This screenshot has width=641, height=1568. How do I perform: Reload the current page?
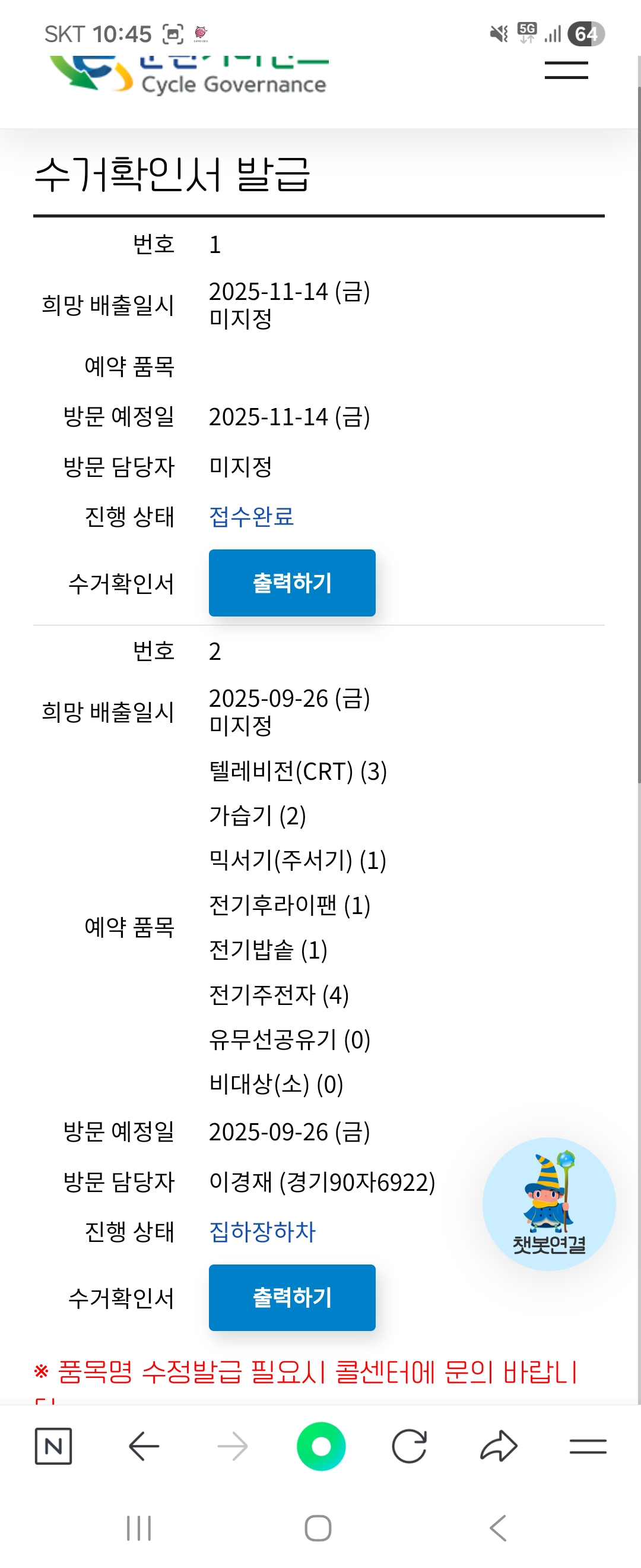pos(410,1446)
